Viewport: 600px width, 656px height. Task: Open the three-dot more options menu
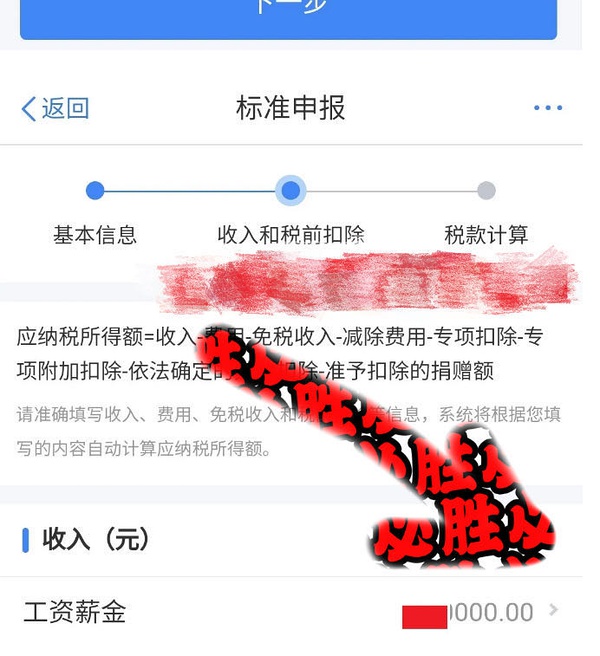(x=548, y=108)
